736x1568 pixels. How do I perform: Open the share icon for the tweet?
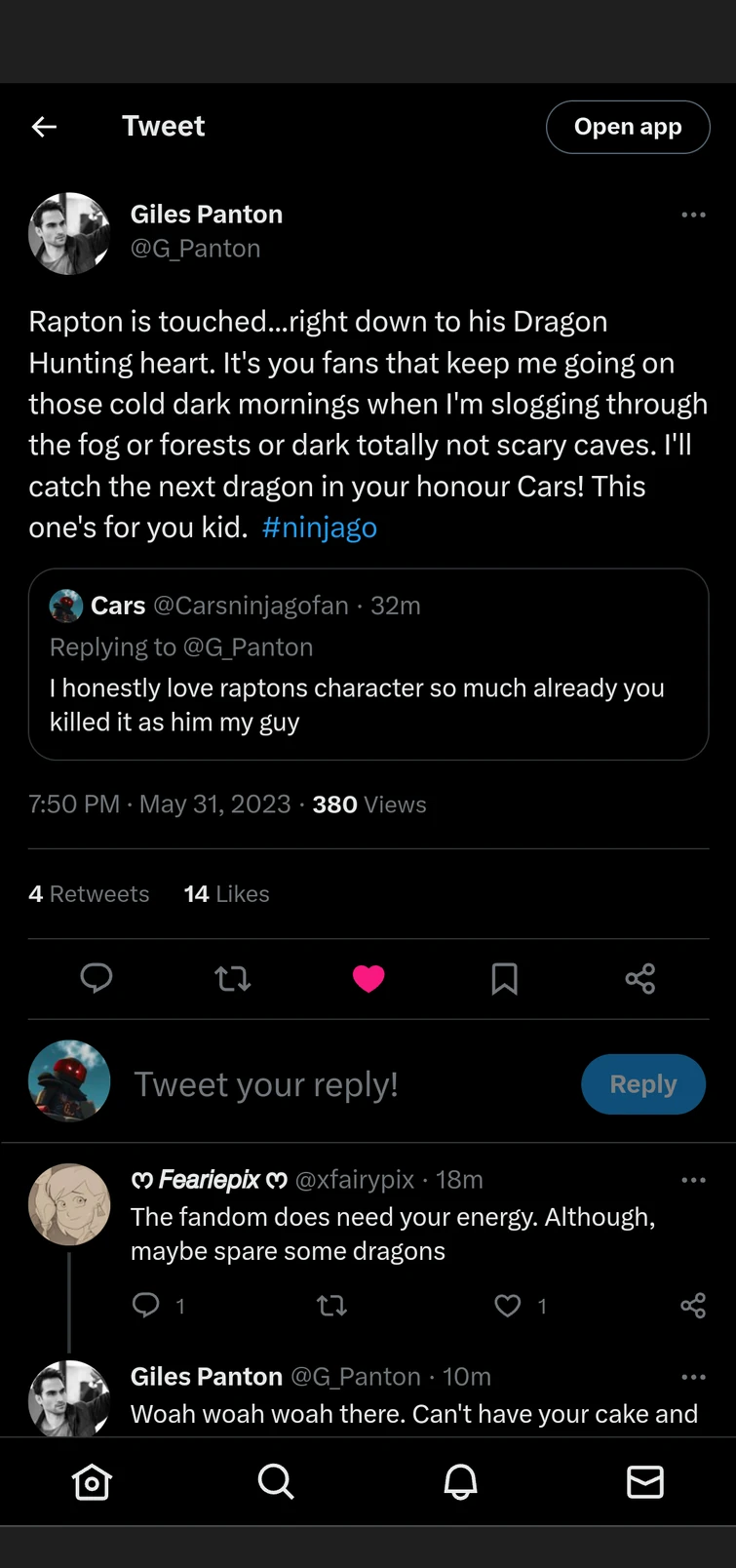[x=640, y=979]
